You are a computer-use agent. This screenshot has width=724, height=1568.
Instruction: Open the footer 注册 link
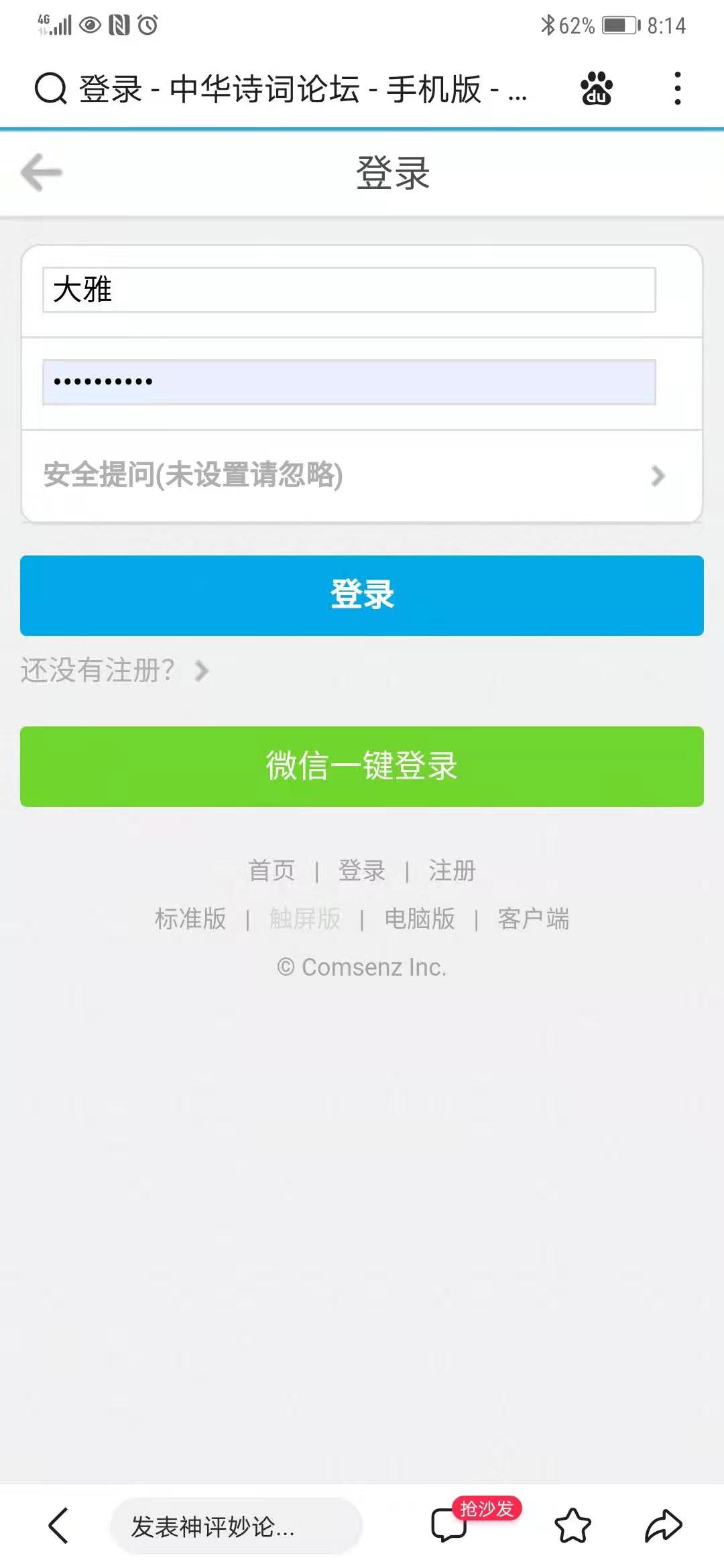tap(452, 870)
